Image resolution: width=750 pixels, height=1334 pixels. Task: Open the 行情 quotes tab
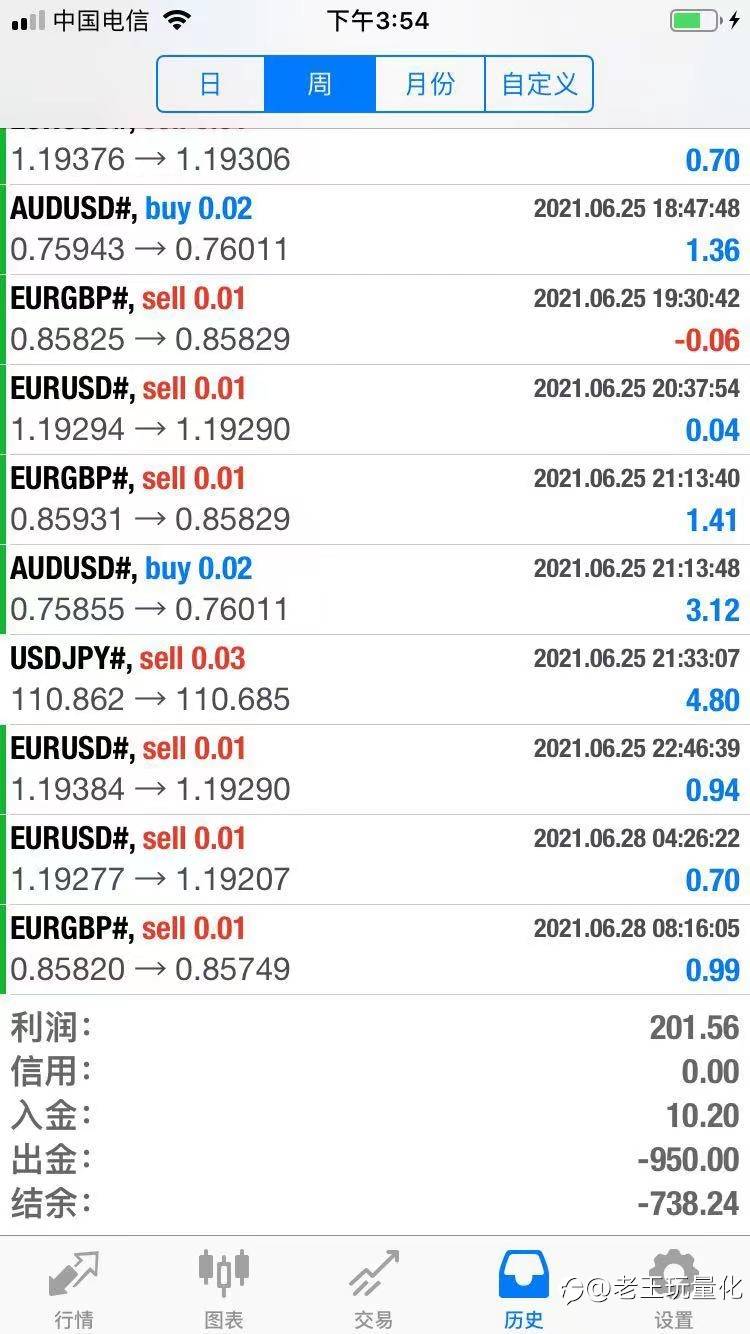75,1288
